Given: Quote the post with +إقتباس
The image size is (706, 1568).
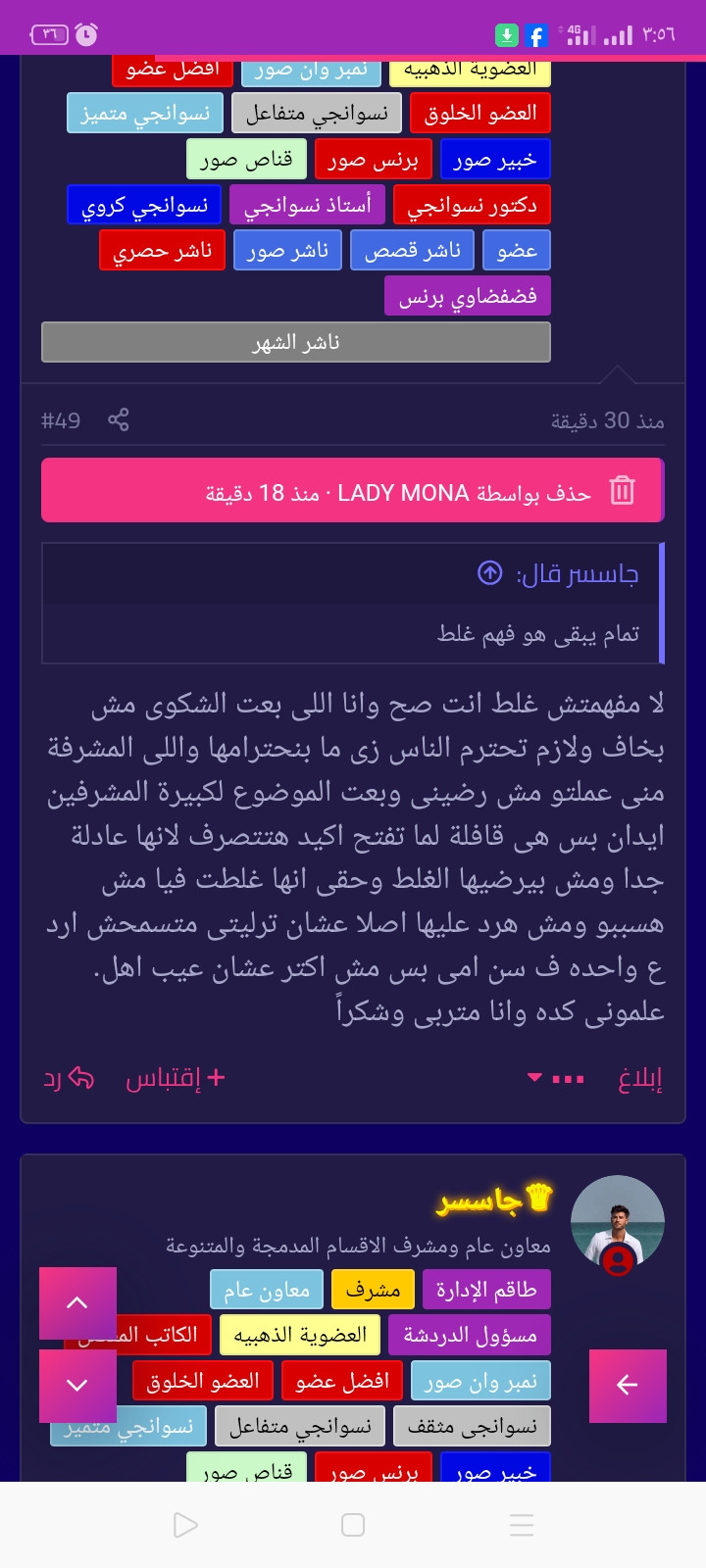Looking at the screenshot, I should coord(176,1078).
